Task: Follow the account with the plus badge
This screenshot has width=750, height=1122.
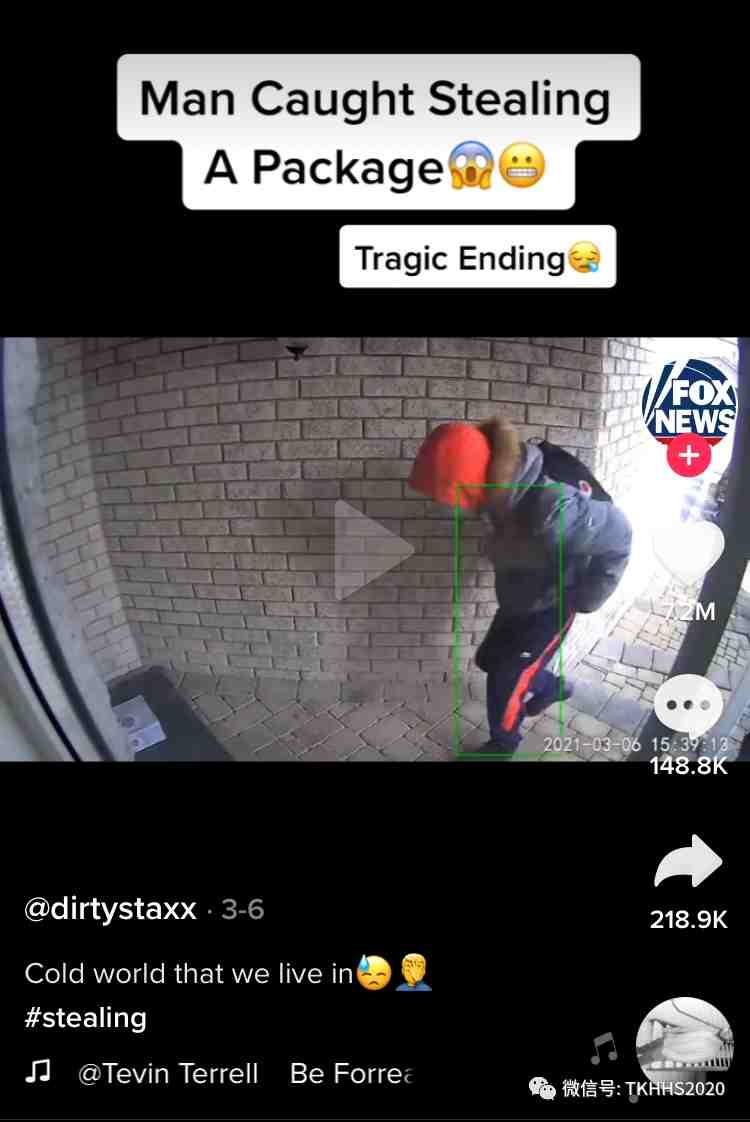Action: (x=689, y=456)
